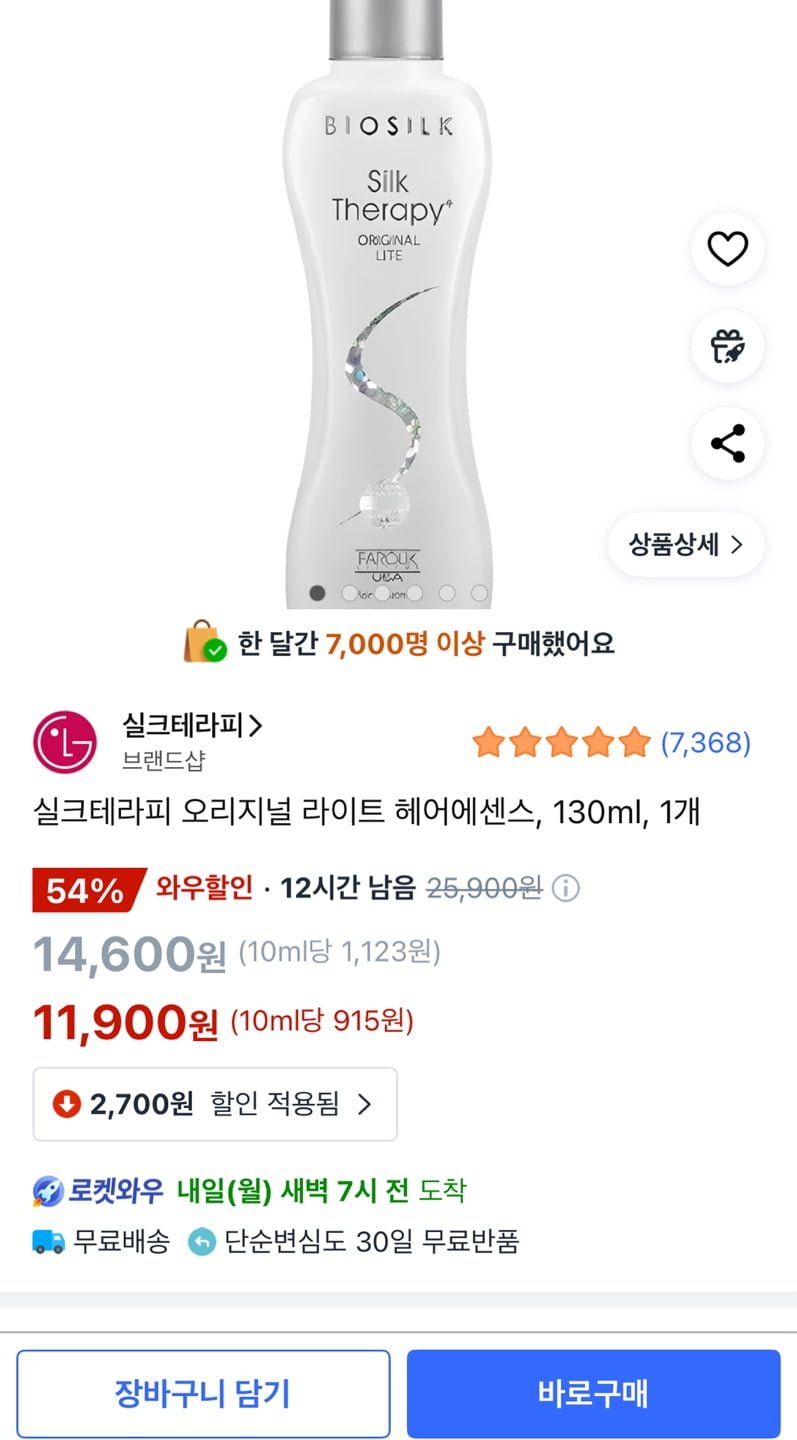Show price info next to 25,900원

566,888
